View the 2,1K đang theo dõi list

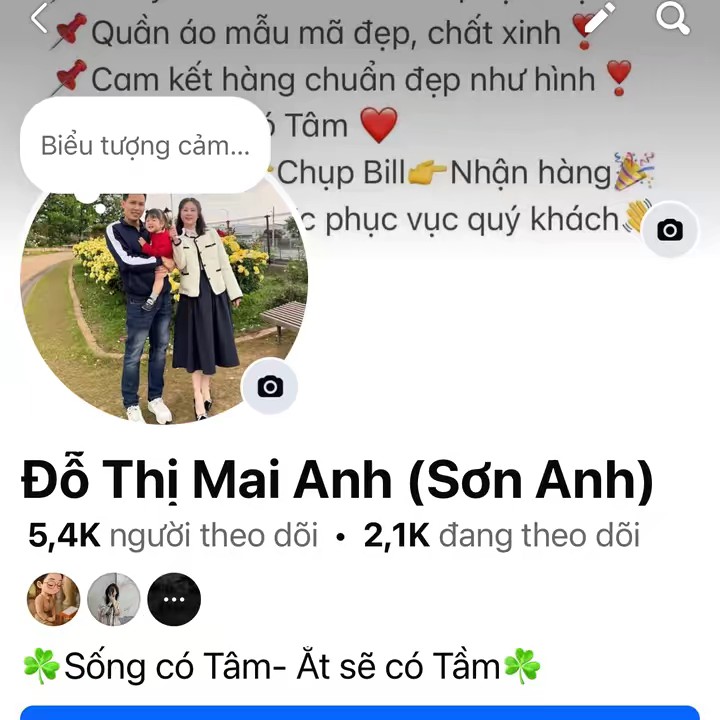pos(501,536)
